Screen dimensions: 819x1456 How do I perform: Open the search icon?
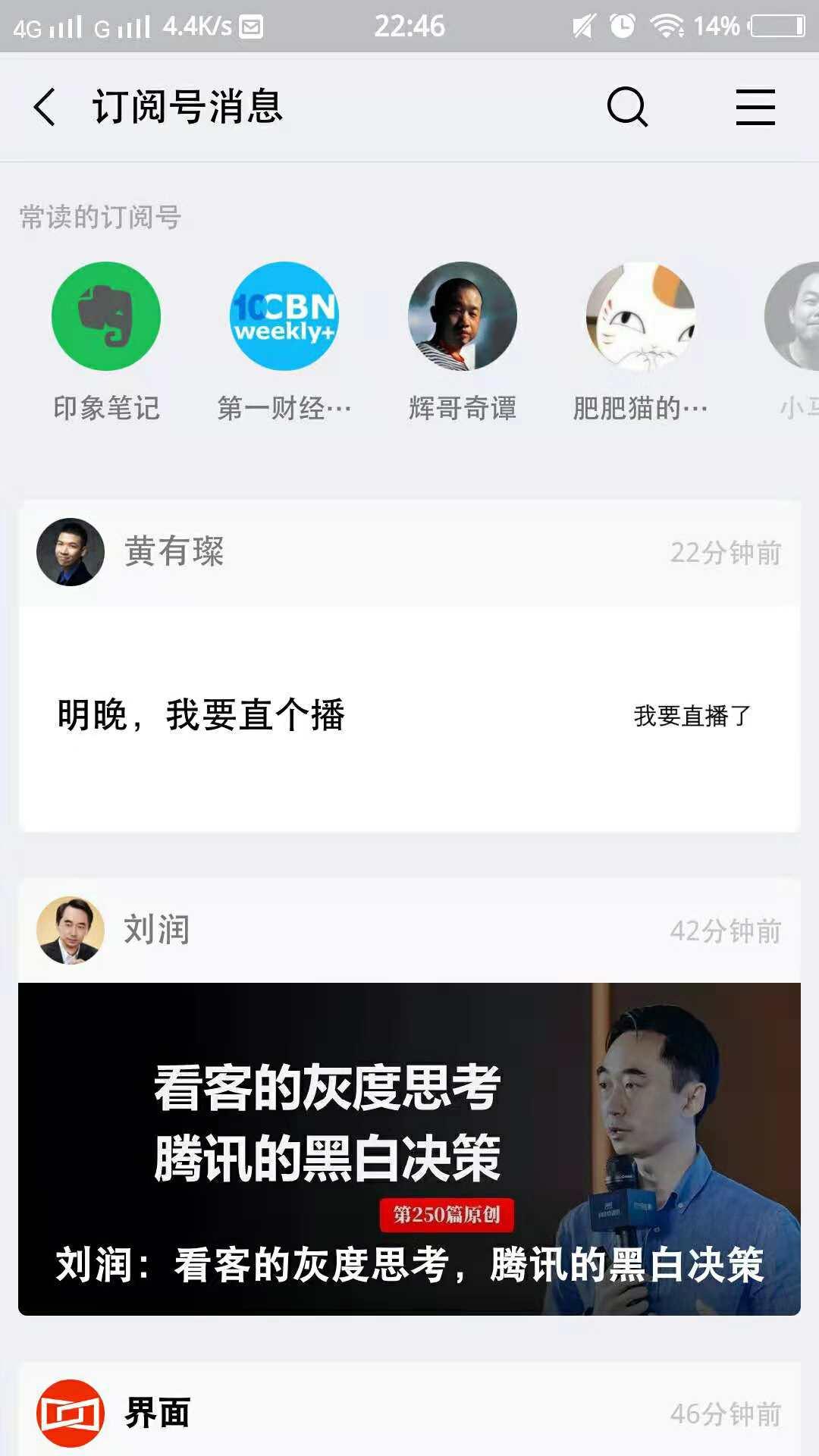click(628, 107)
